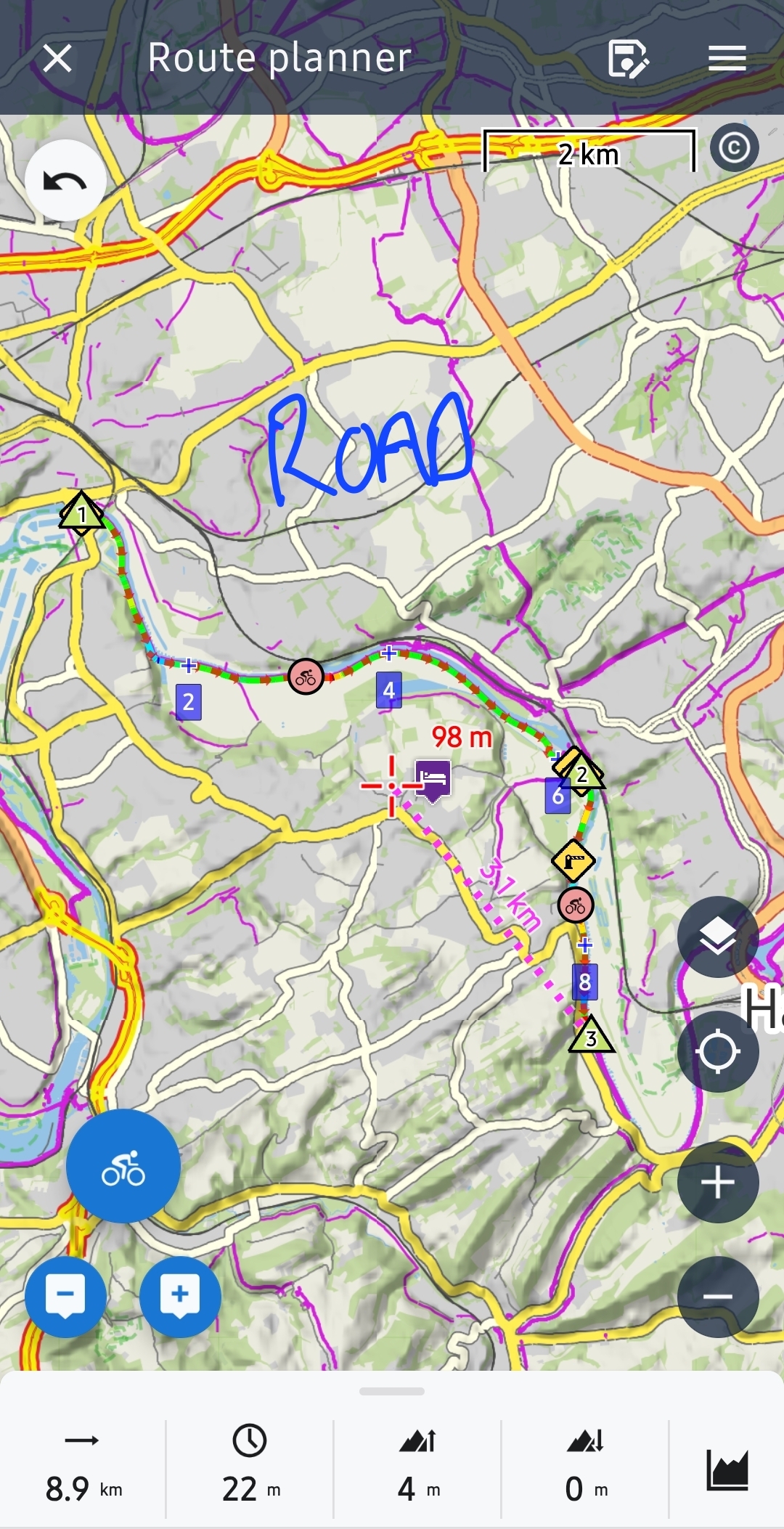Center map on my location

[717, 1051]
